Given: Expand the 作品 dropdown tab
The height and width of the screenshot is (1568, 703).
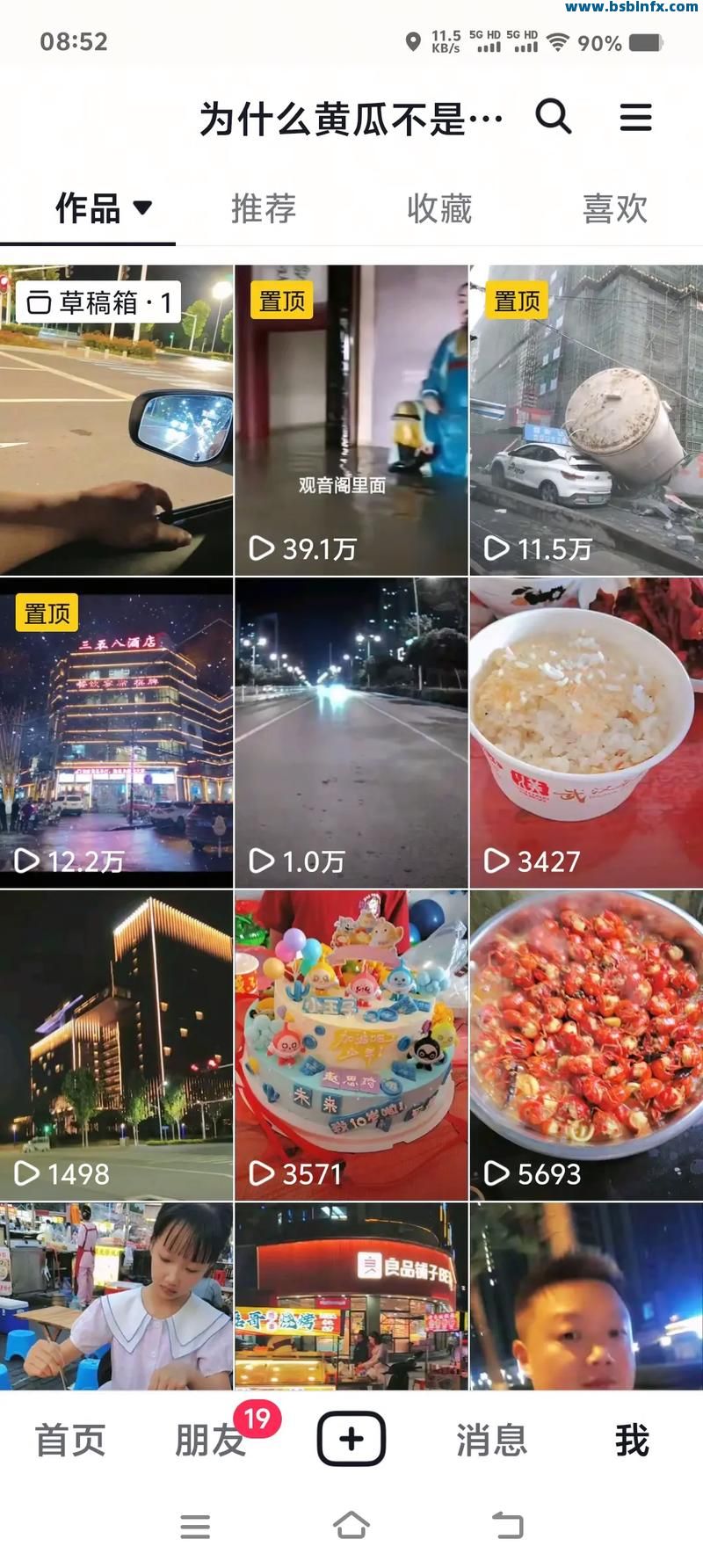Looking at the screenshot, I should pos(103,209).
